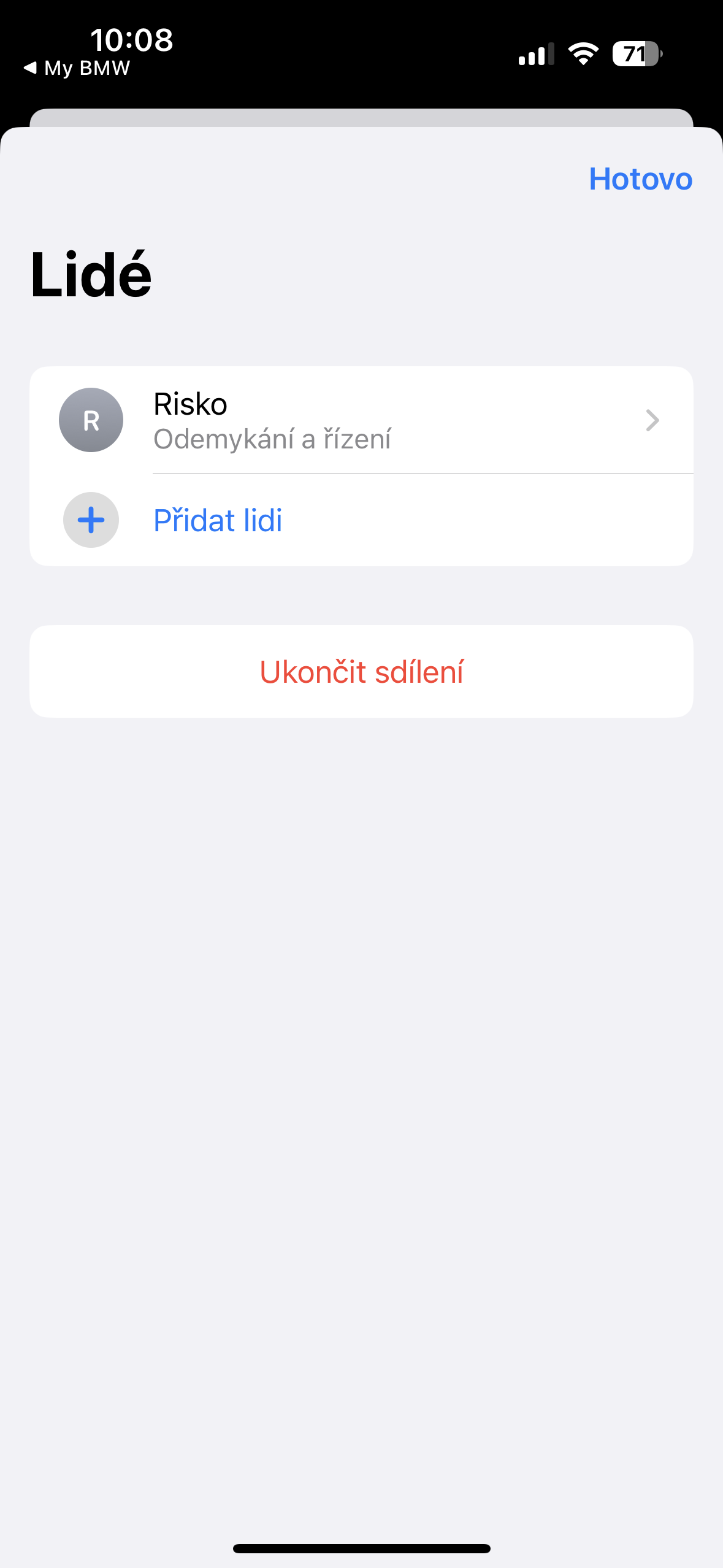Tap Ukončit sdílení to stop sharing
This screenshot has height=1568, width=723.
coord(361,671)
